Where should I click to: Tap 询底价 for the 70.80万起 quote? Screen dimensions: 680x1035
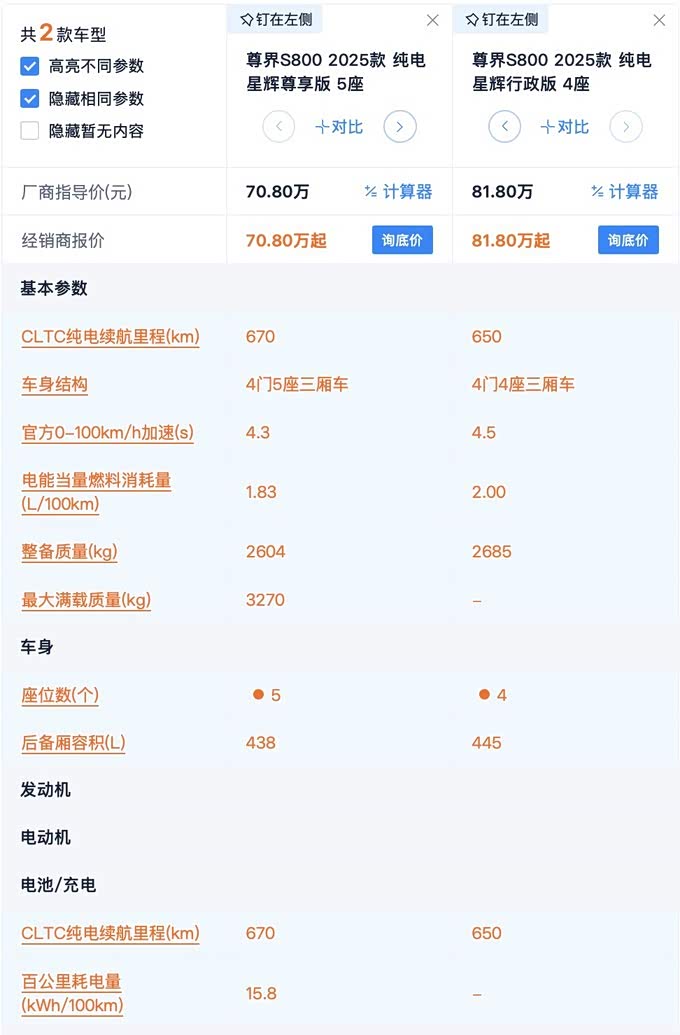[402, 240]
